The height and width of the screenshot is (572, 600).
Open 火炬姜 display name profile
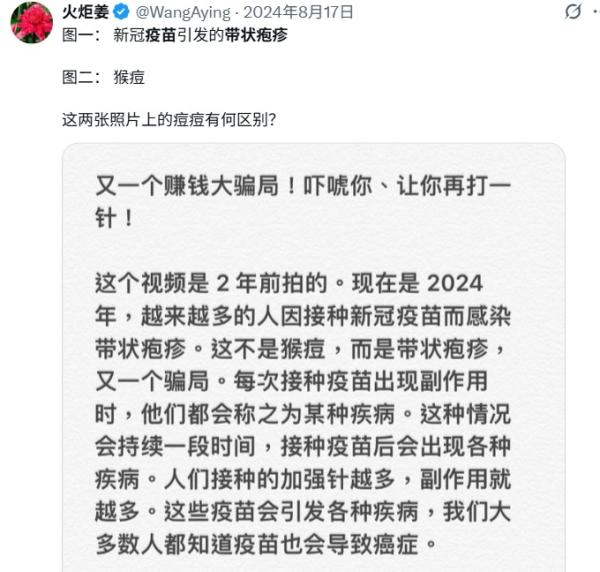click(x=86, y=12)
